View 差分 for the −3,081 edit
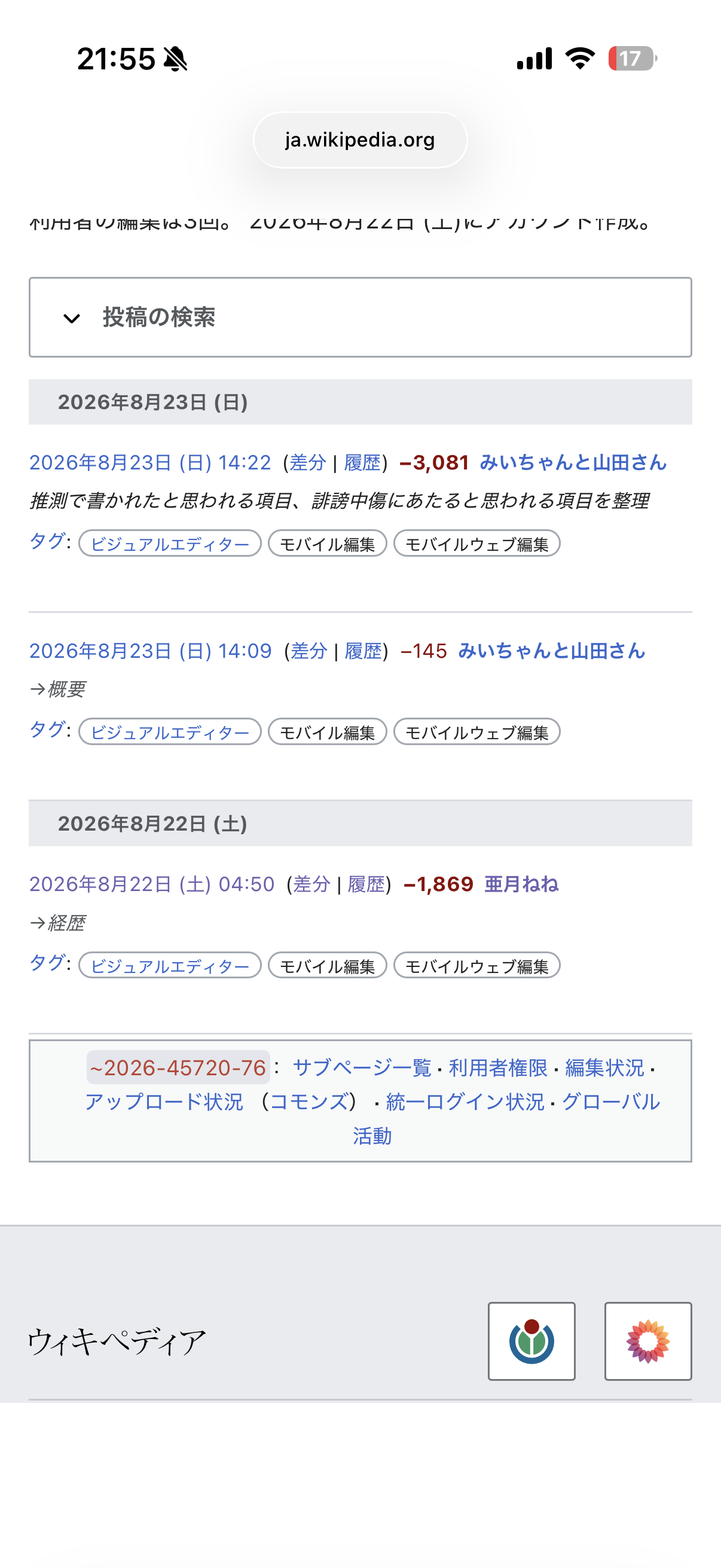721x1568 pixels. point(308,463)
